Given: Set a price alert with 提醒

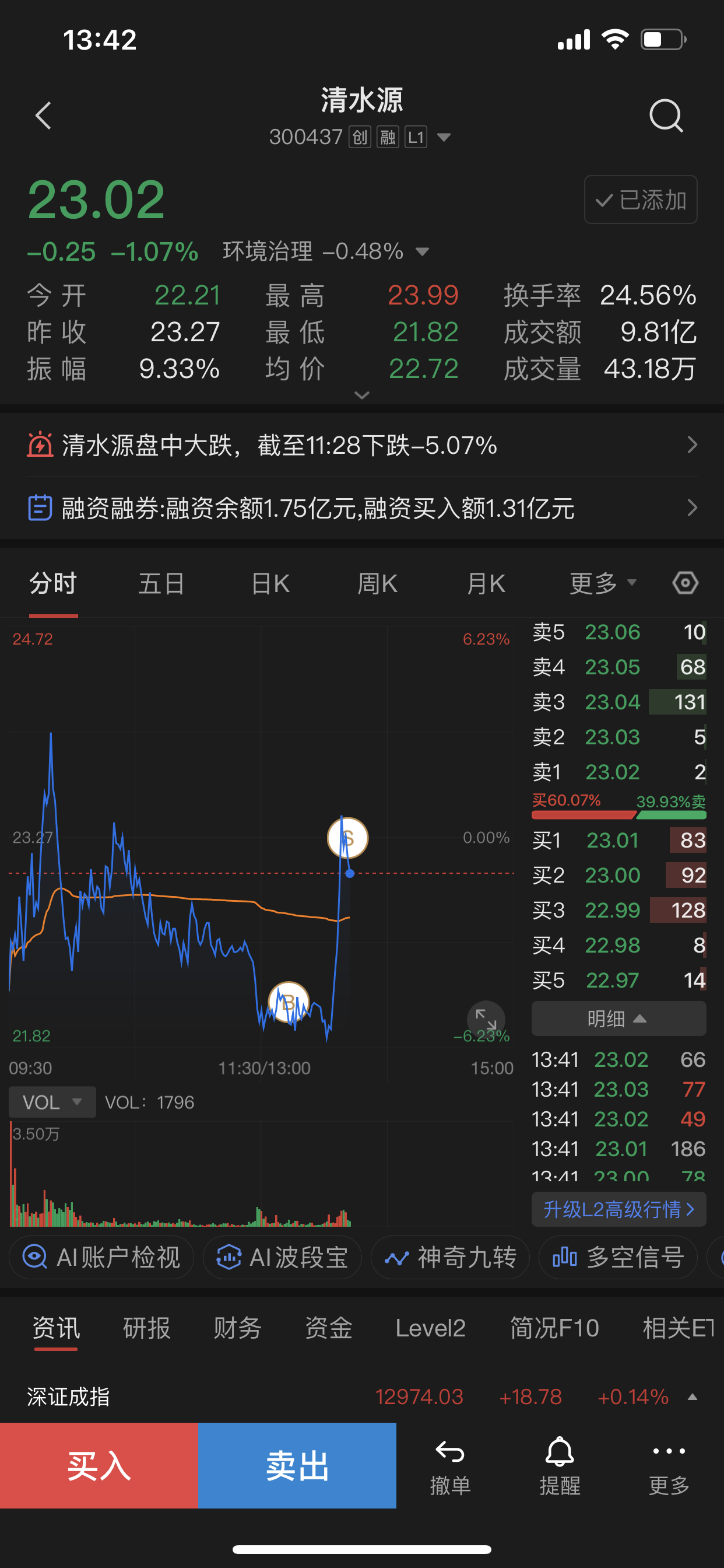Looking at the screenshot, I should click(x=559, y=1465).
